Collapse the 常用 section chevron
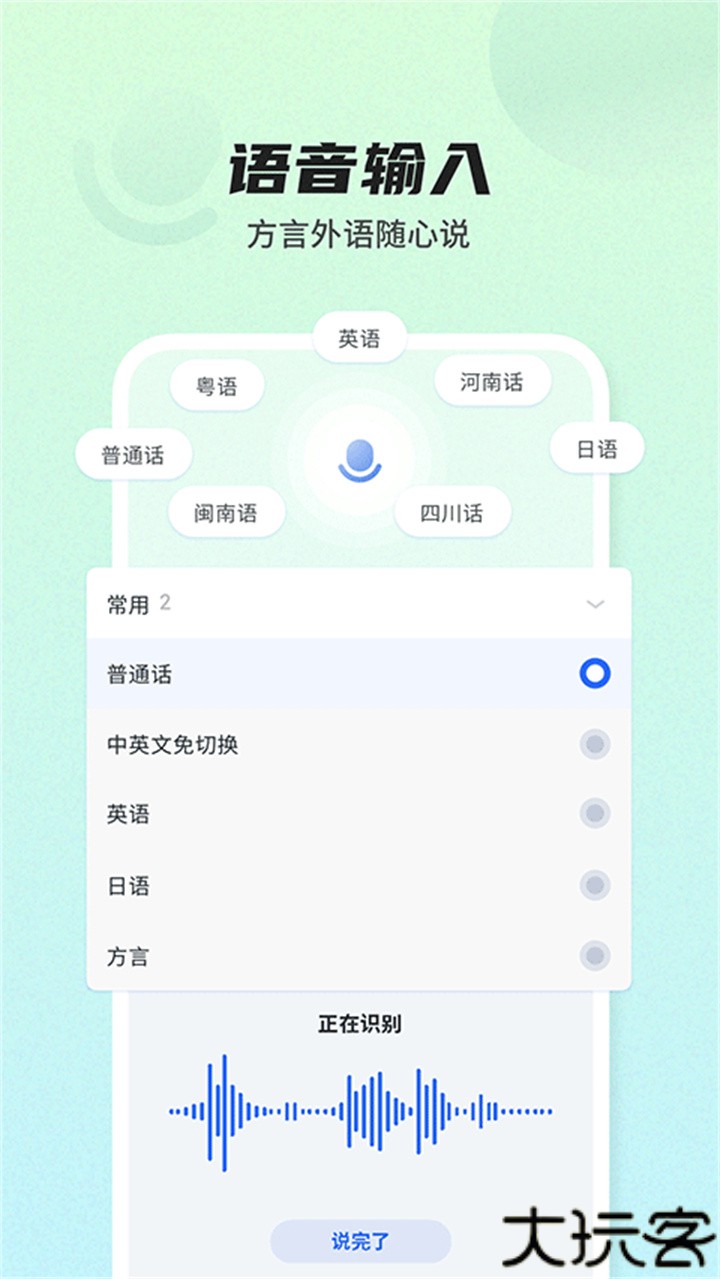Image resolution: width=720 pixels, height=1279 pixels. (x=595, y=604)
